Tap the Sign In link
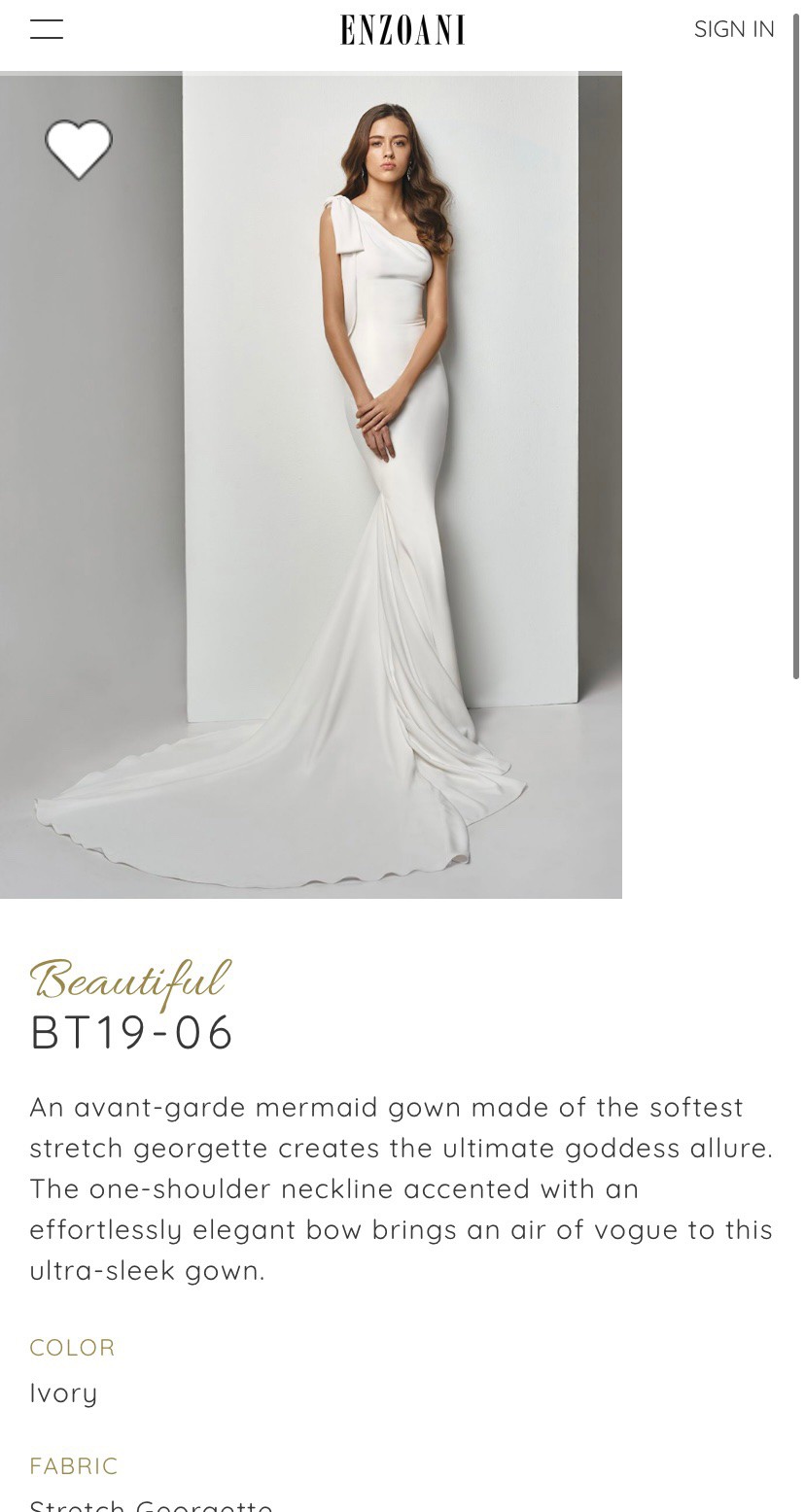 click(734, 29)
